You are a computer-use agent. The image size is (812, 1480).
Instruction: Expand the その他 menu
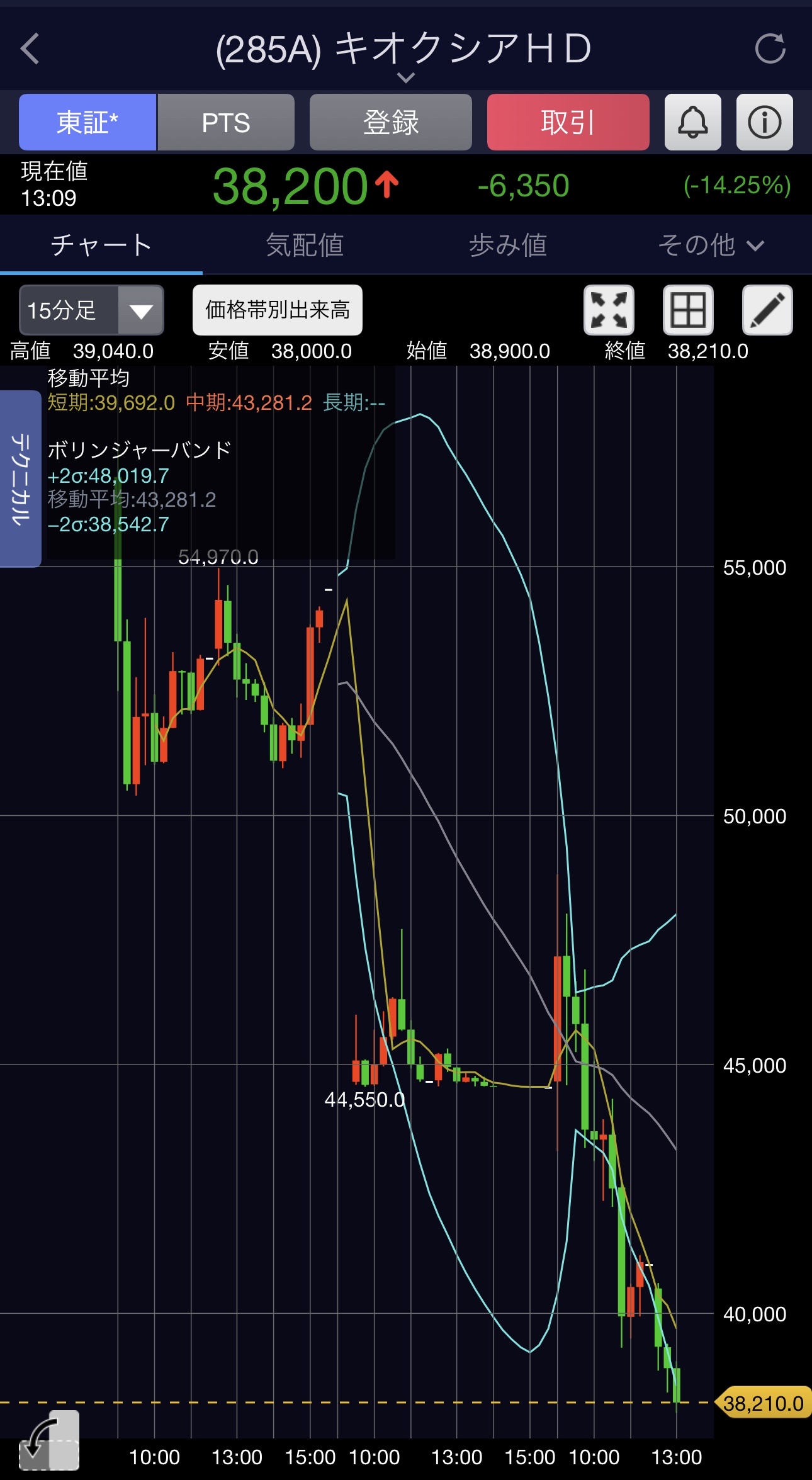pyautogui.click(x=711, y=245)
